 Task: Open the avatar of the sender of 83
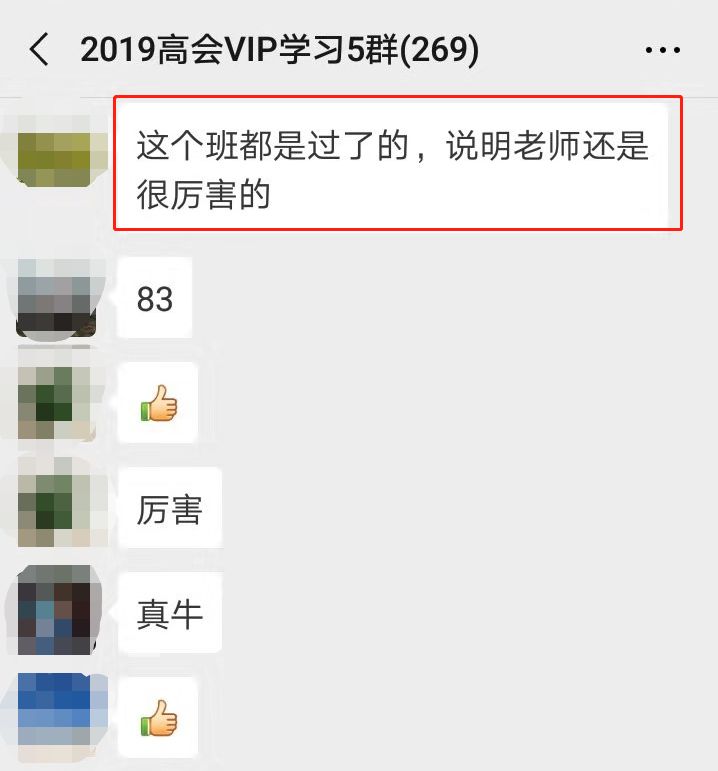tap(56, 297)
